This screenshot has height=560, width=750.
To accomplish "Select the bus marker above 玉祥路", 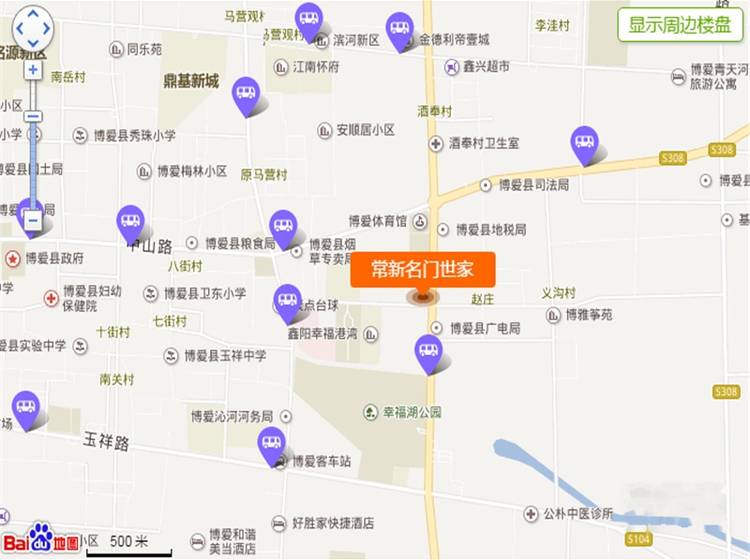I will pyautogui.click(x=25, y=407).
